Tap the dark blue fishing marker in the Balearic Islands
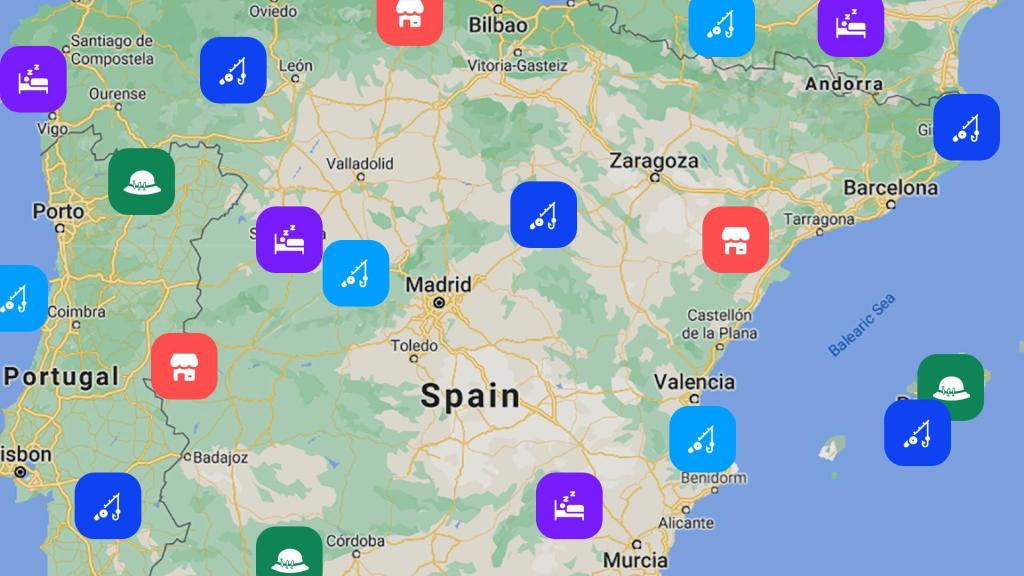This screenshot has width=1024, height=576. click(x=917, y=433)
